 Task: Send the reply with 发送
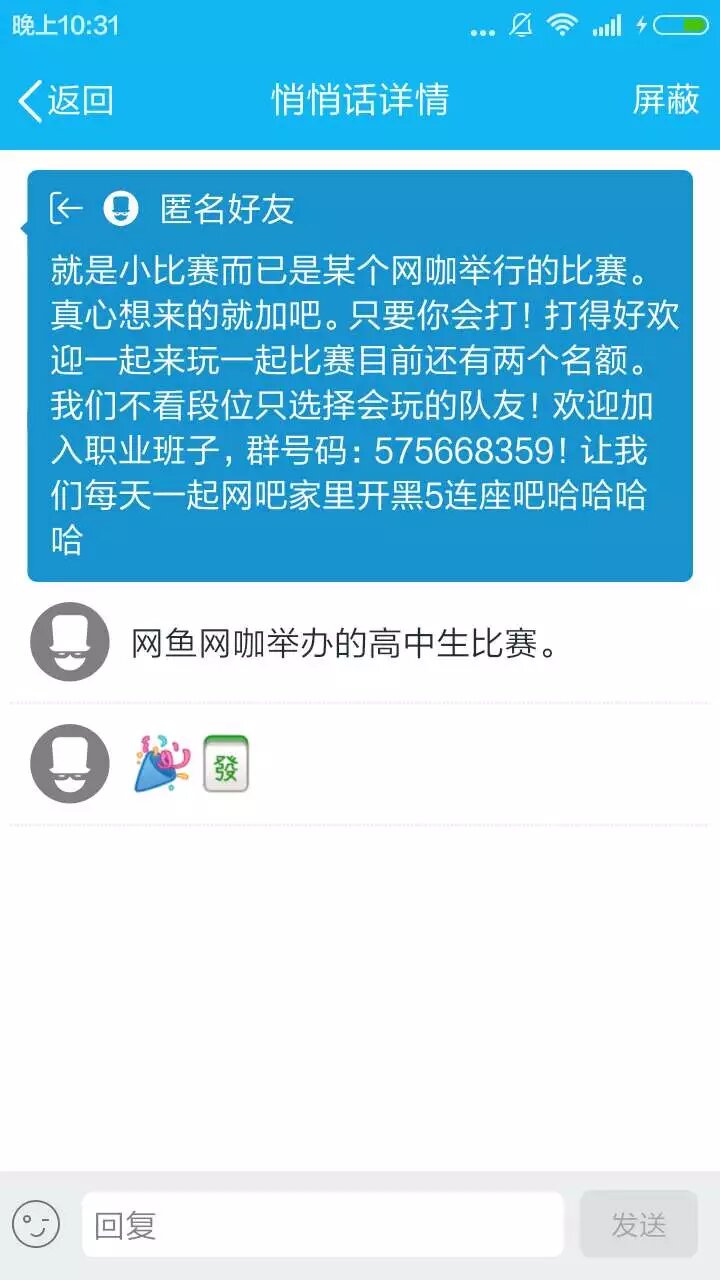pos(638,1224)
